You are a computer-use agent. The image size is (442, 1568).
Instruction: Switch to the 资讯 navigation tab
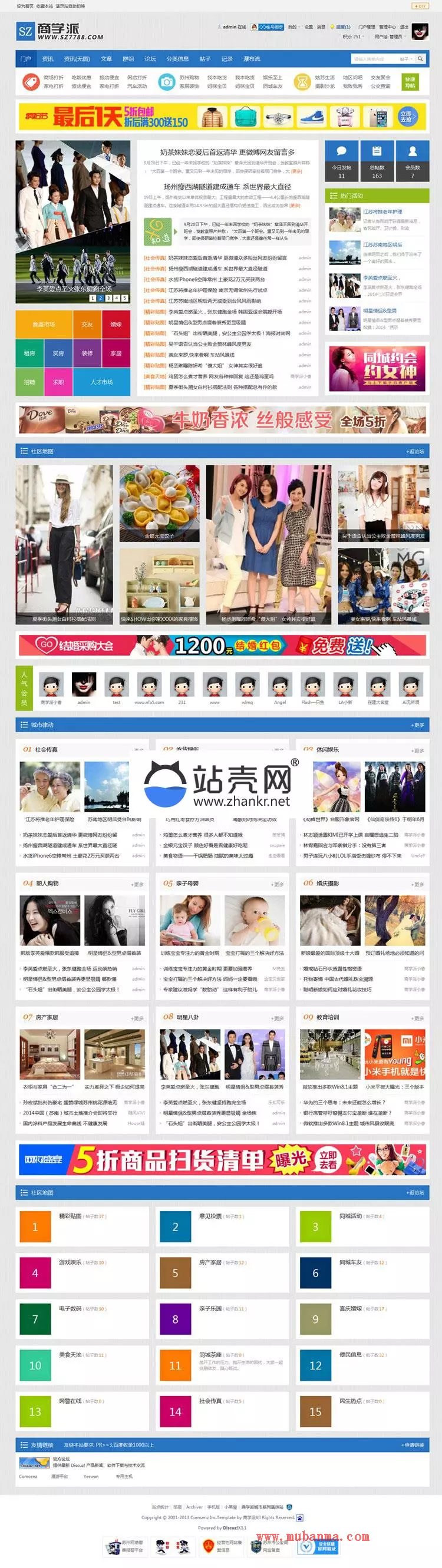pyautogui.click(x=48, y=59)
